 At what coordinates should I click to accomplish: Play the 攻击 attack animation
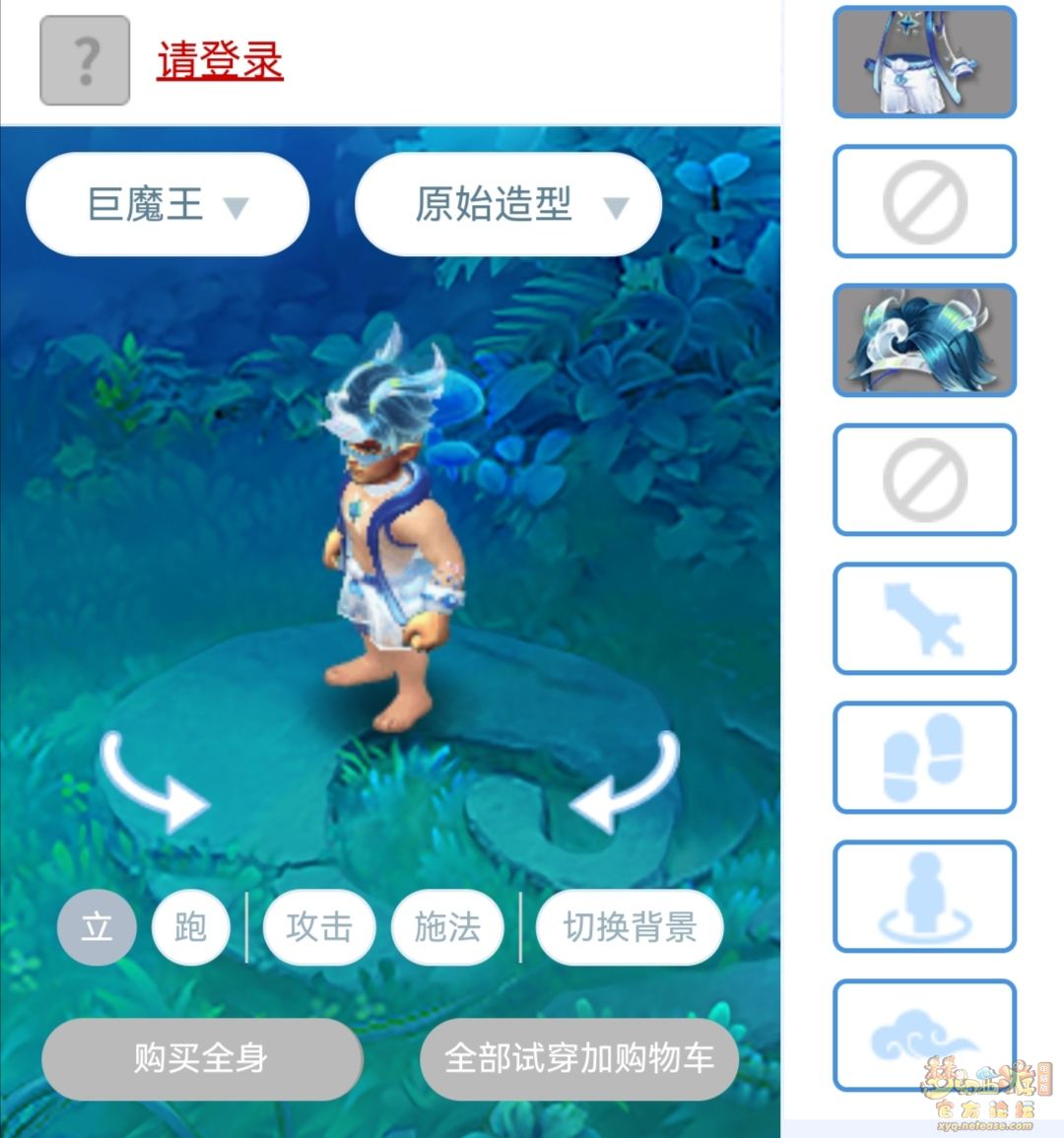(x=318, y=927)
